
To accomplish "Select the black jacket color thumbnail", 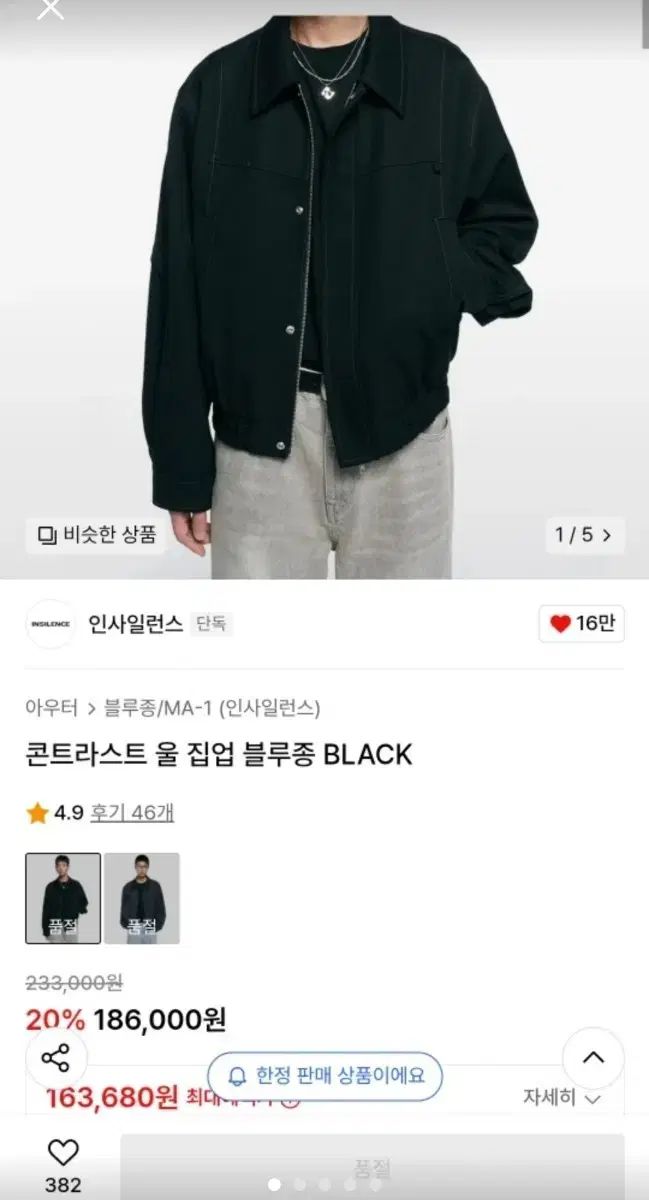I will (63, 898).
